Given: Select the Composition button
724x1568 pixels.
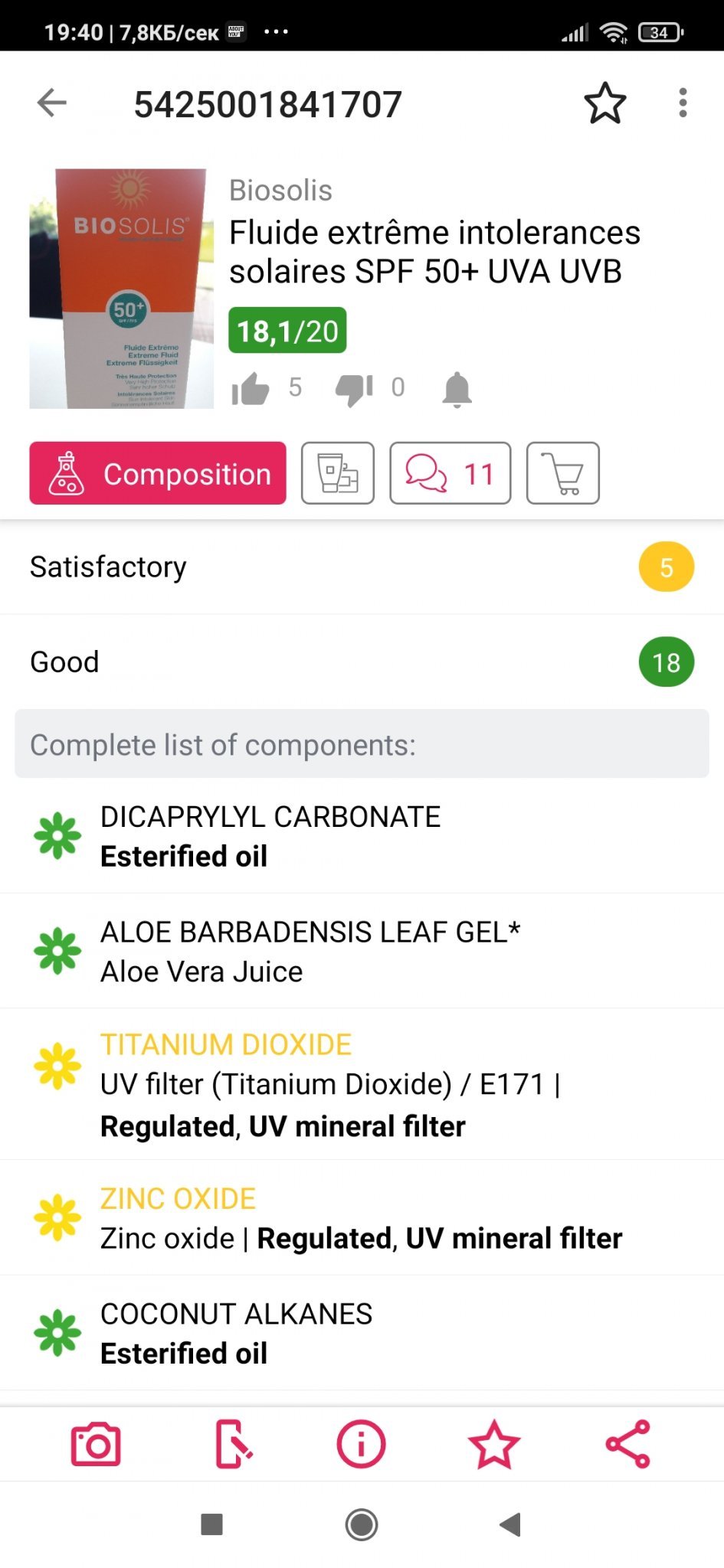Looking at the screenshot, I should pos(158,473).
